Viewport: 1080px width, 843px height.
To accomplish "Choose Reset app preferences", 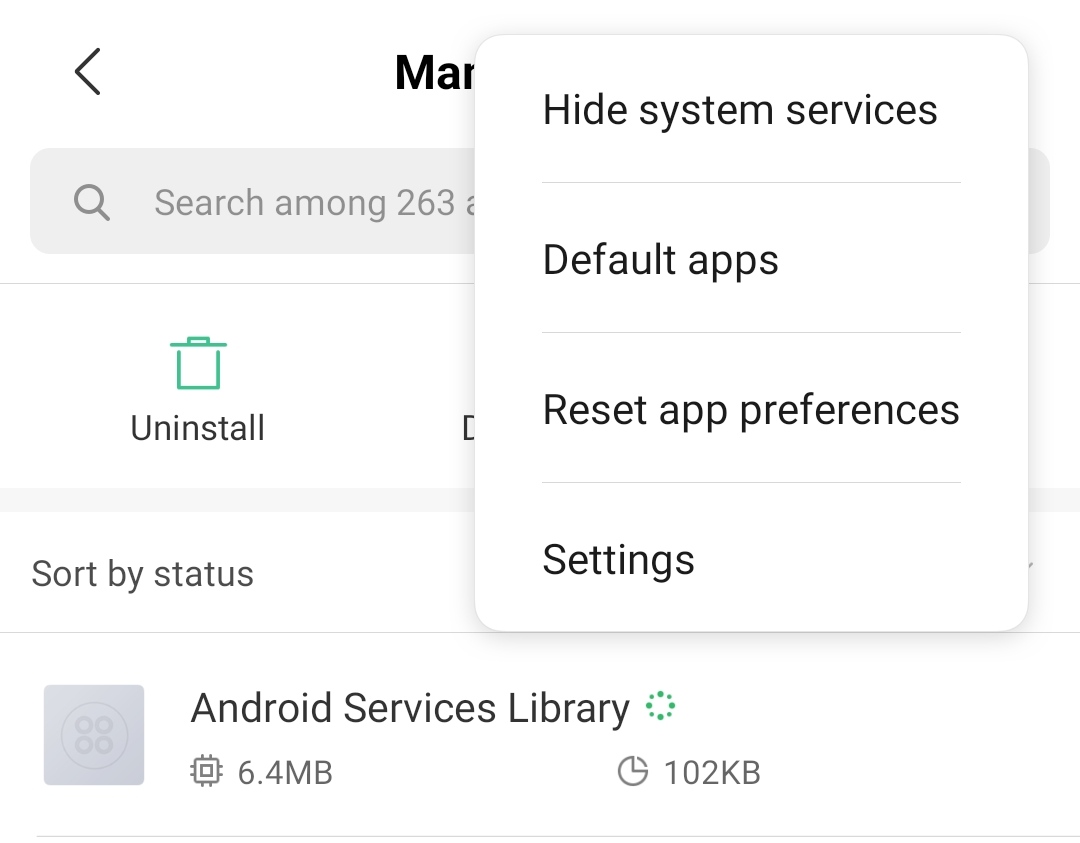I will coord(750,410).
